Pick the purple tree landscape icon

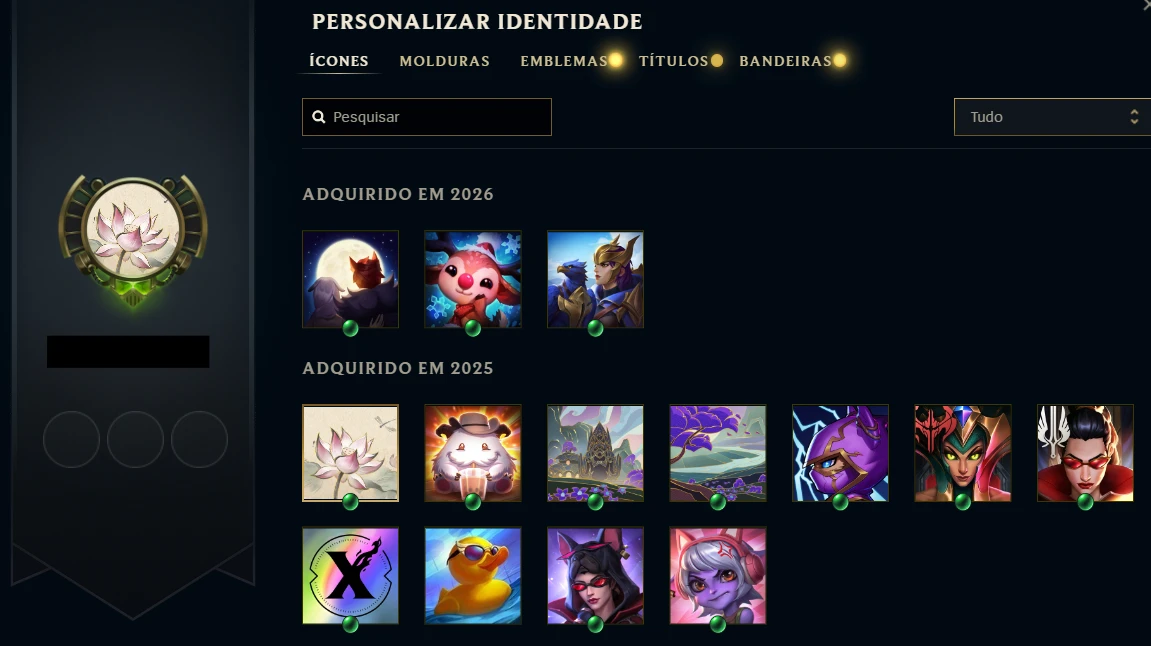717,453
